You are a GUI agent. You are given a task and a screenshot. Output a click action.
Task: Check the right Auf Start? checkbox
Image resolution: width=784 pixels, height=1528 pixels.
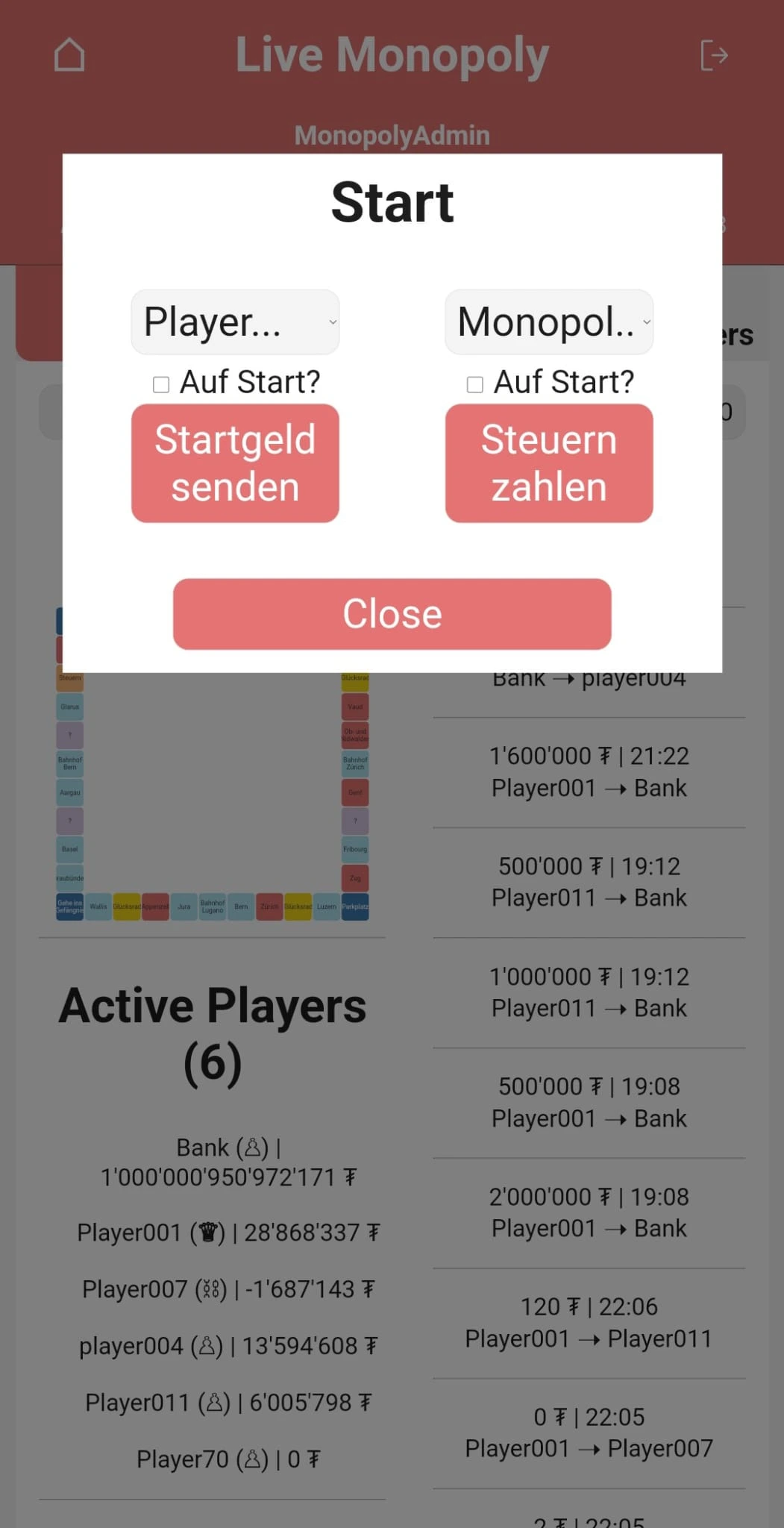(x=474, y=383)
